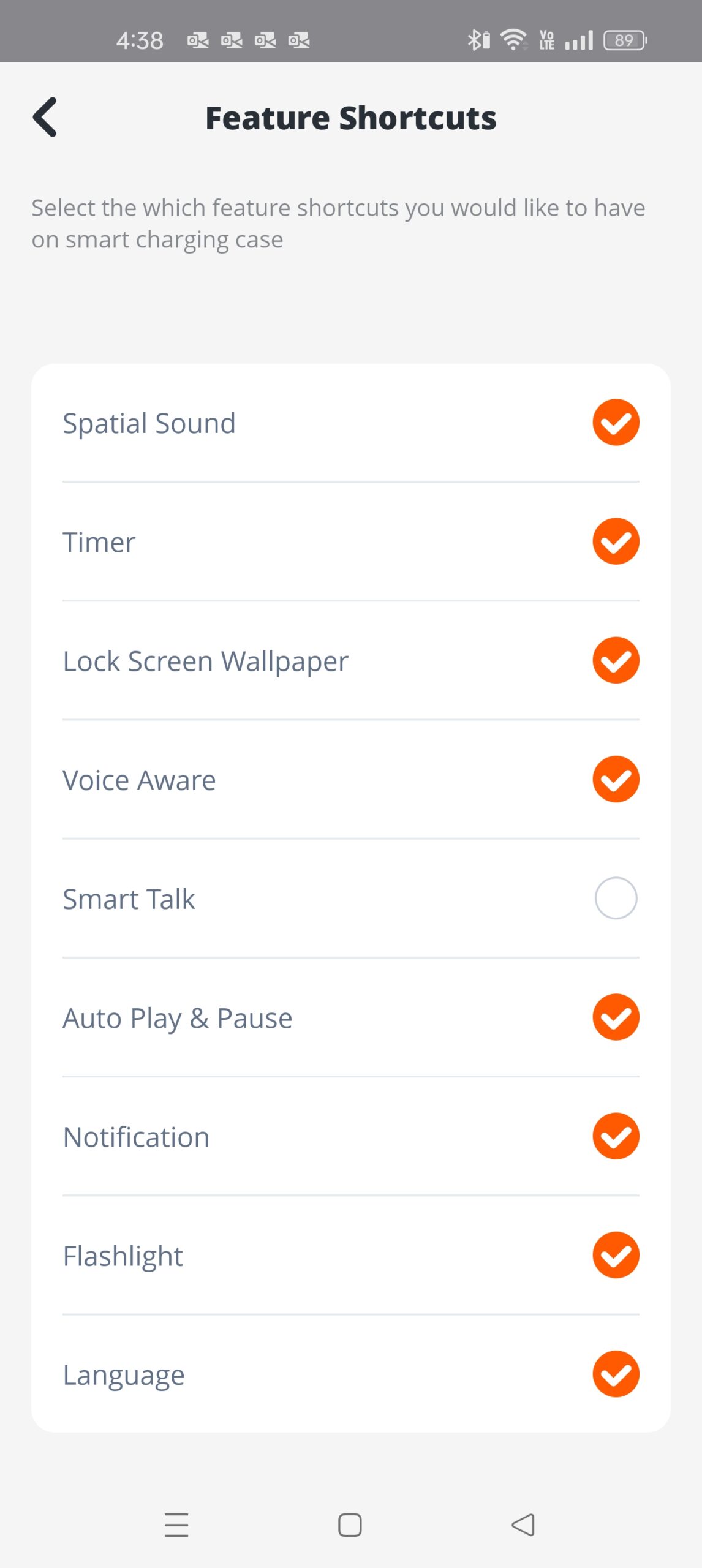Remove Voice Aware from shortcuts
The width and height of the screenshot is (702, 1568).
tap(616, 779)
